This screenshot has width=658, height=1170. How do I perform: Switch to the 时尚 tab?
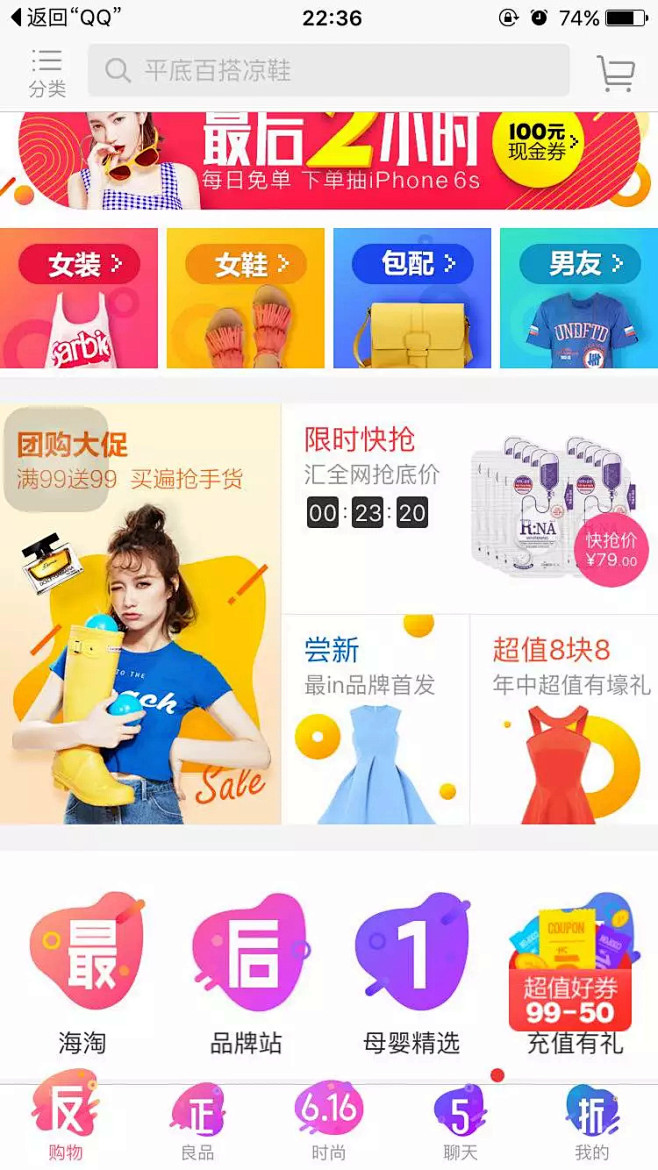click(x=328, y=1125)
